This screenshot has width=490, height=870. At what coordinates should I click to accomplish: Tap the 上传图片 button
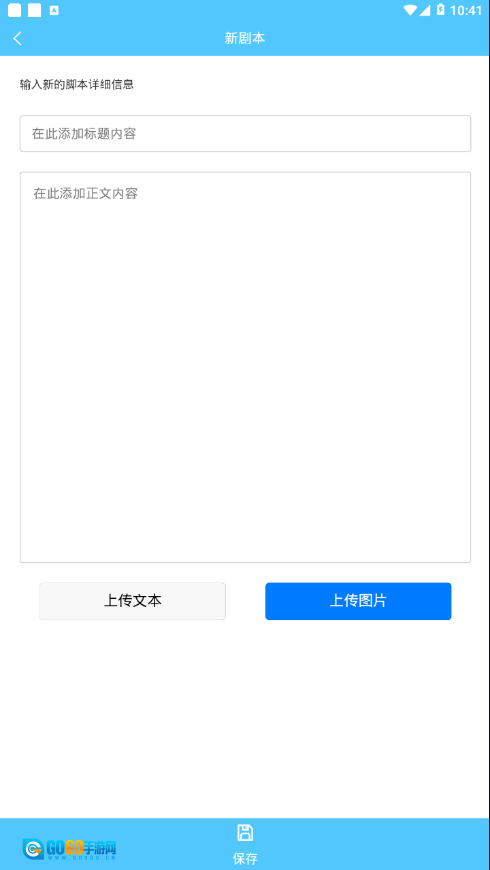[358, 601]
